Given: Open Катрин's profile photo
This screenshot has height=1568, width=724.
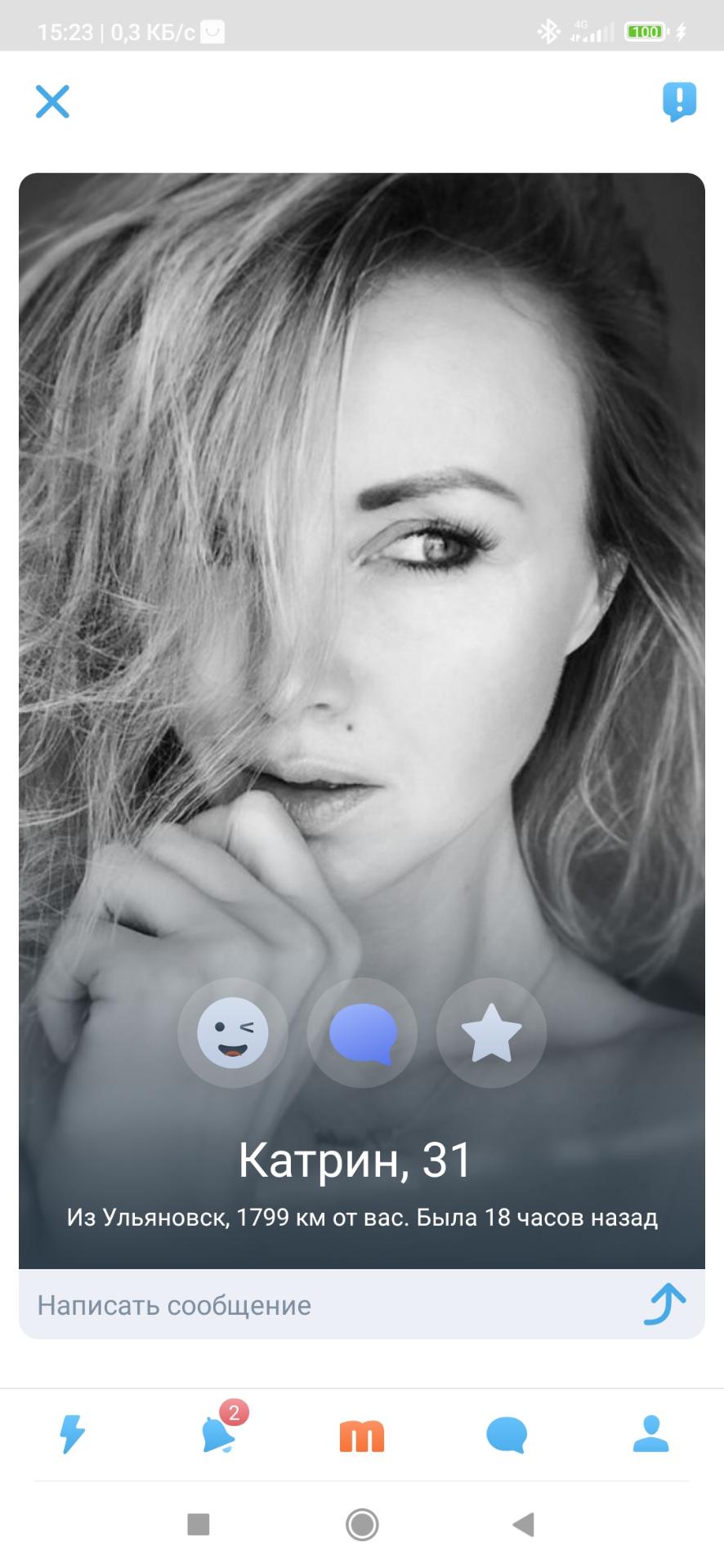Looking at the screenshot, I should pos(362,572).
